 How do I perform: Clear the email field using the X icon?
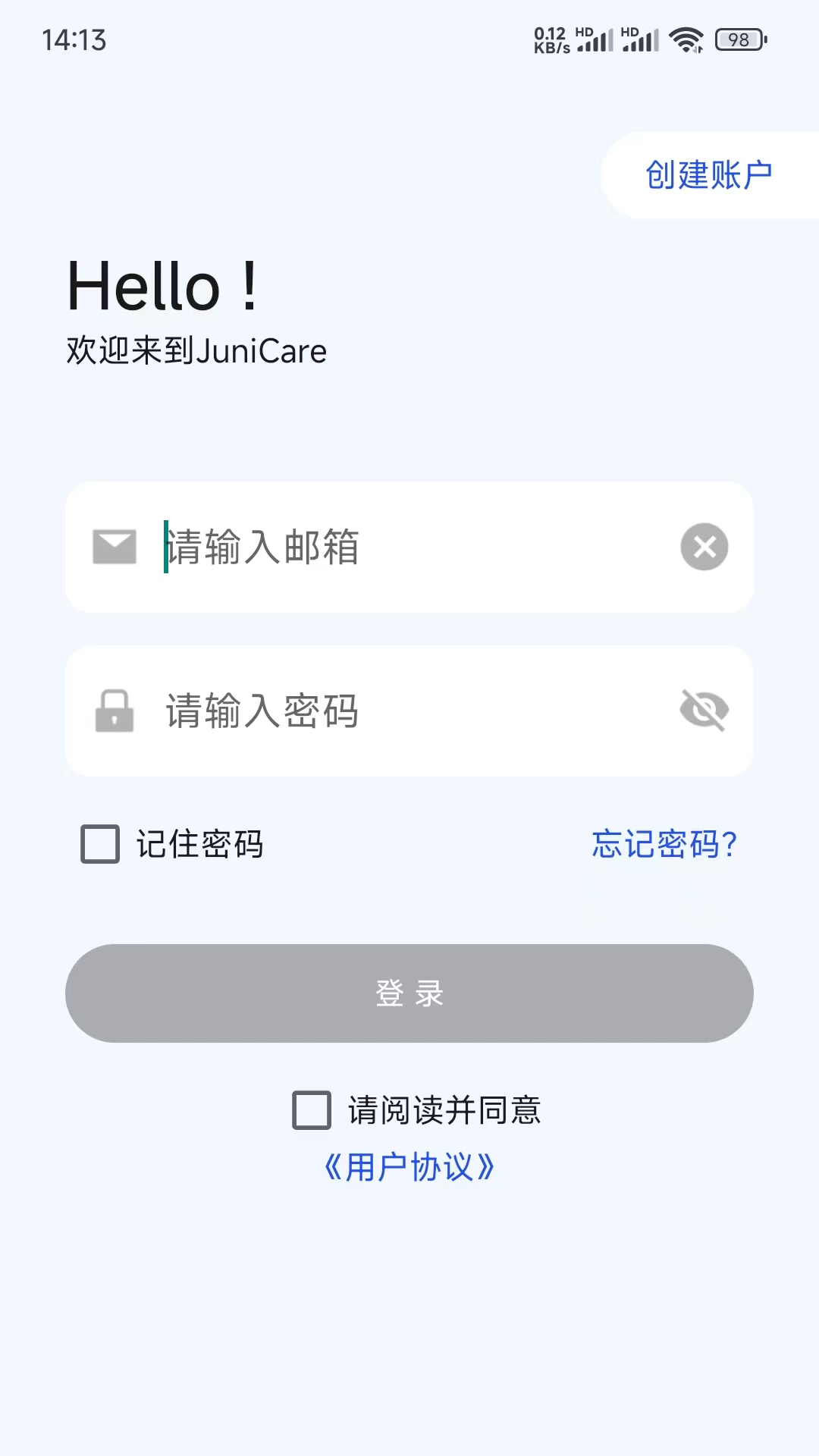click(704, 547)
